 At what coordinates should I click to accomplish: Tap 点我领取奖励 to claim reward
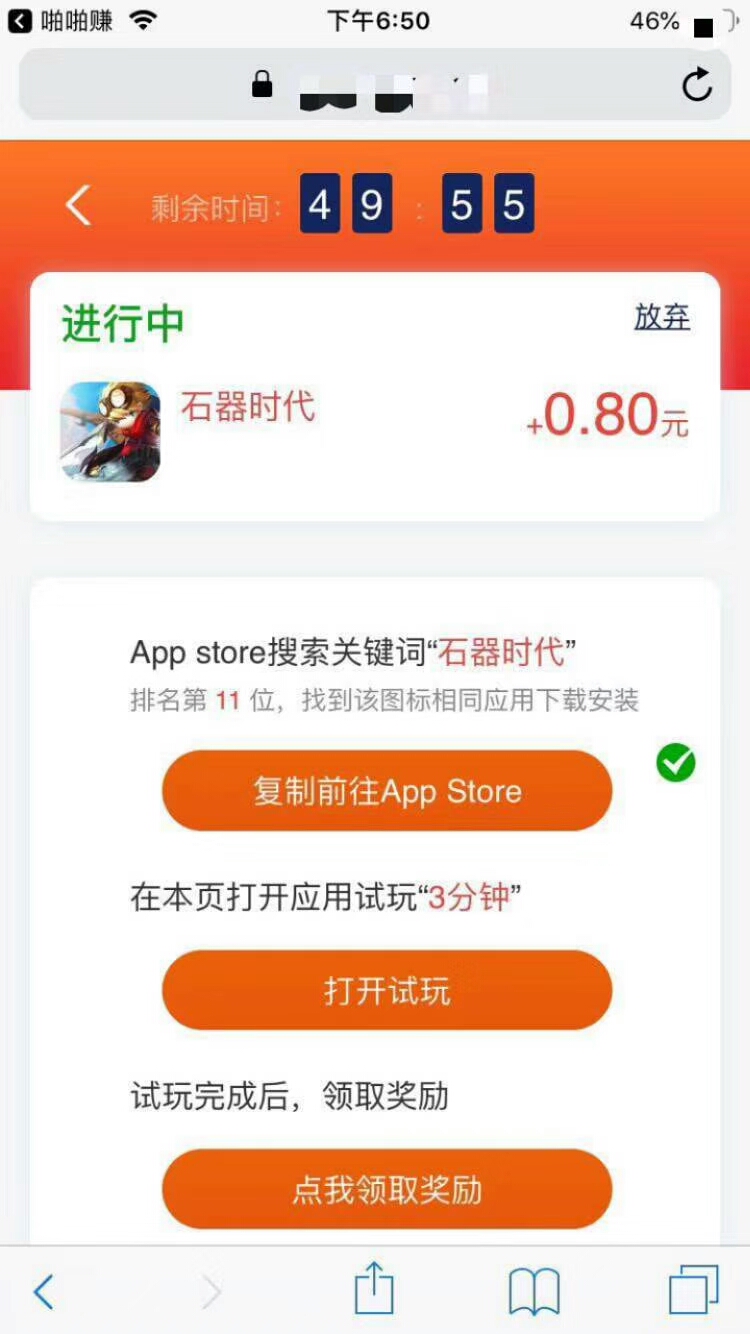click(387, 1189)
